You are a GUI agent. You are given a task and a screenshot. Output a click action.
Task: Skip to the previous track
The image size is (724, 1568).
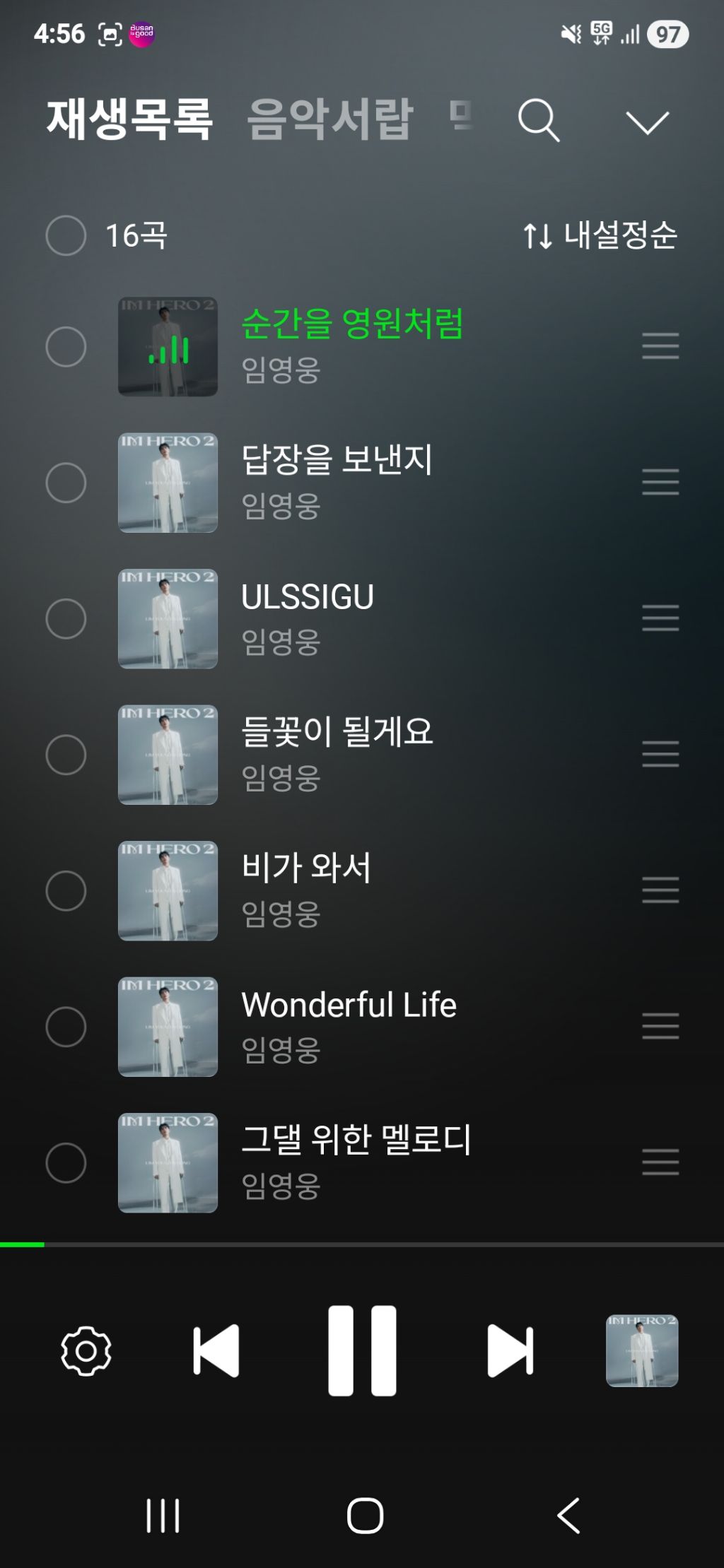coord(216,1351)
